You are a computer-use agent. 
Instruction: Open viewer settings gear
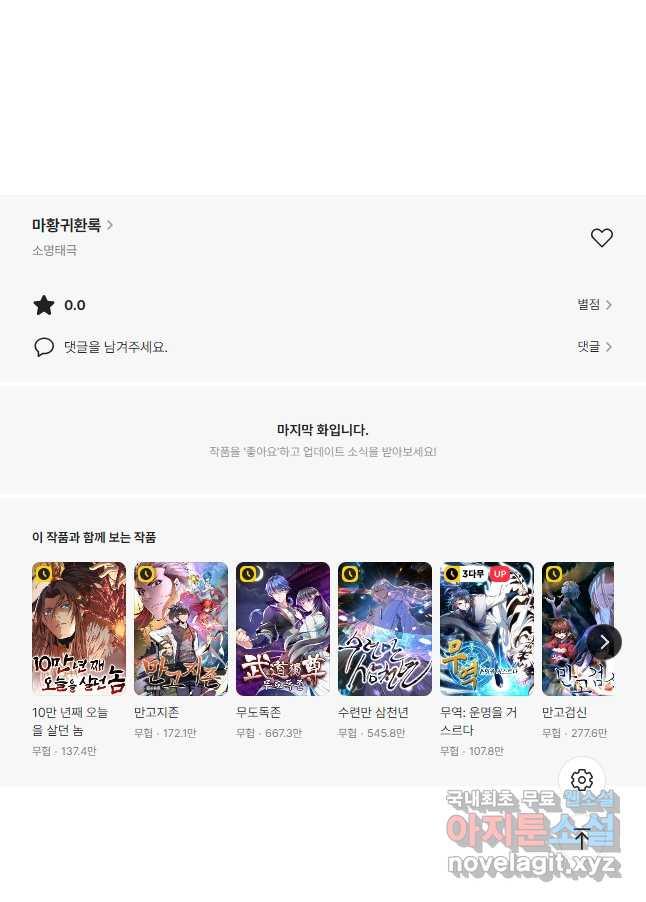pos(582,780)
